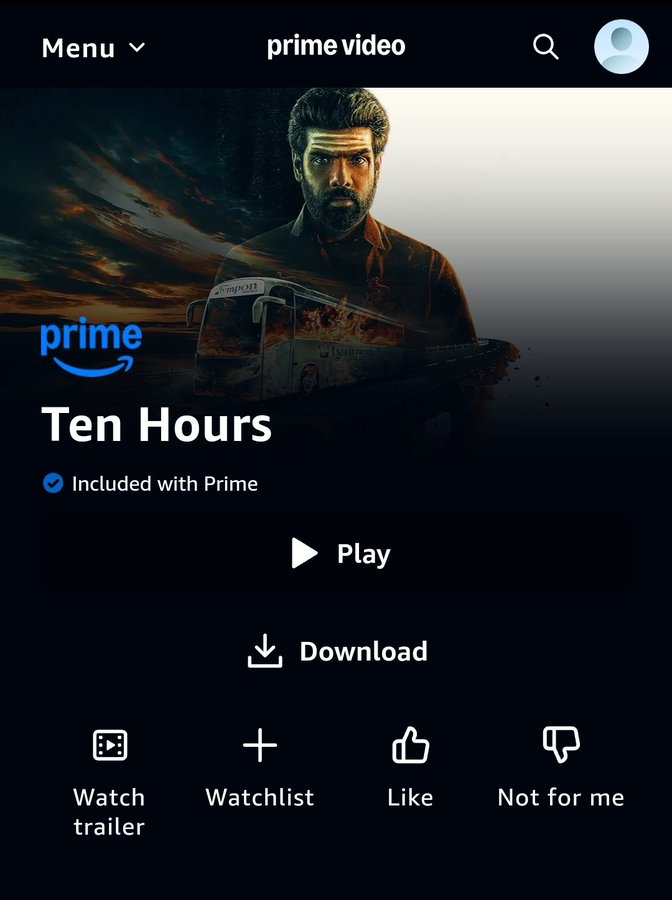Screen dimensions: 672x900
Task: Play Ten Hours
Action: click(338, 554)
